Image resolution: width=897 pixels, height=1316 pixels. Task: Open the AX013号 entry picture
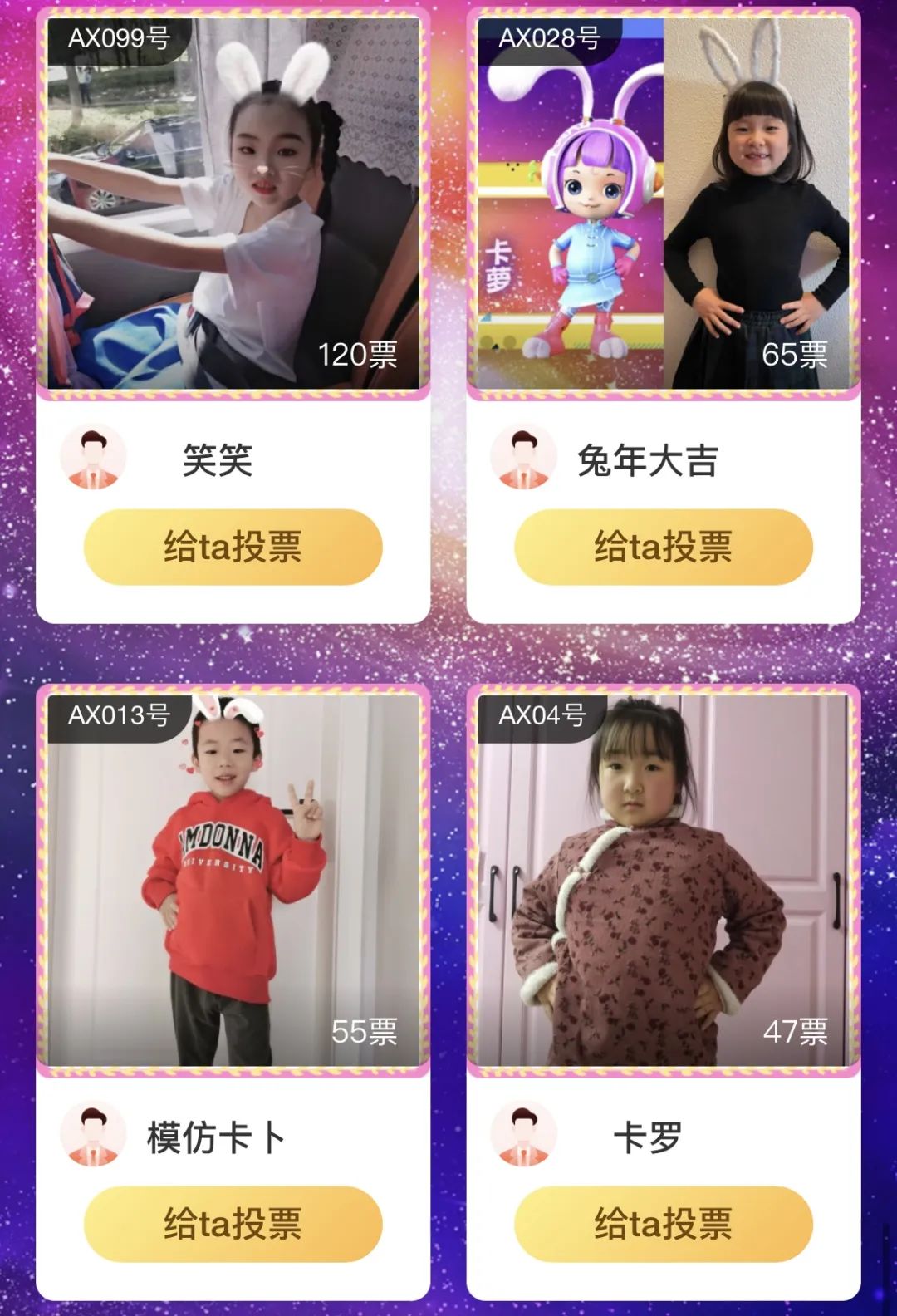233,881
